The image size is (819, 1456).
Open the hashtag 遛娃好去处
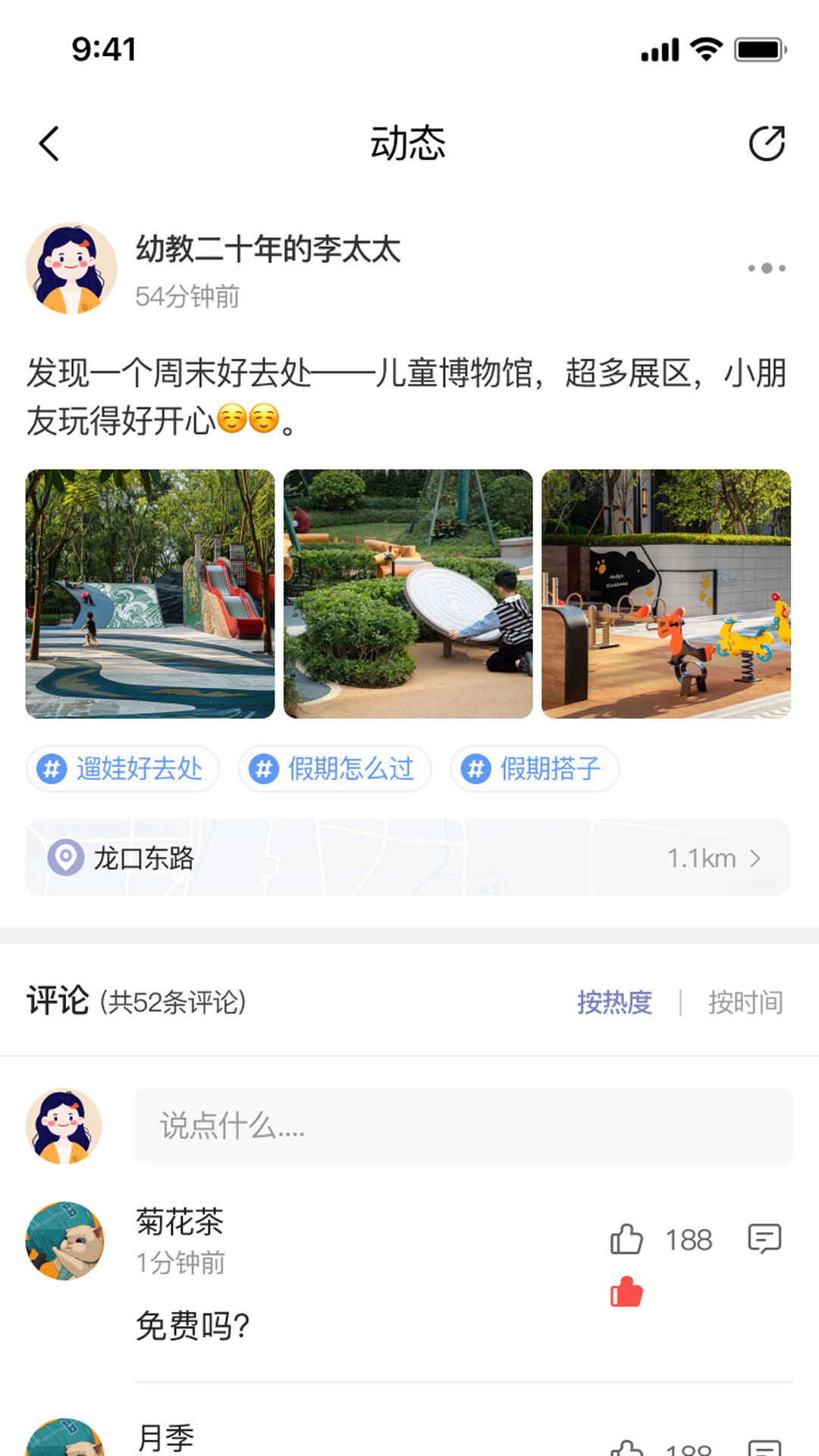click(x=122, y=769)
